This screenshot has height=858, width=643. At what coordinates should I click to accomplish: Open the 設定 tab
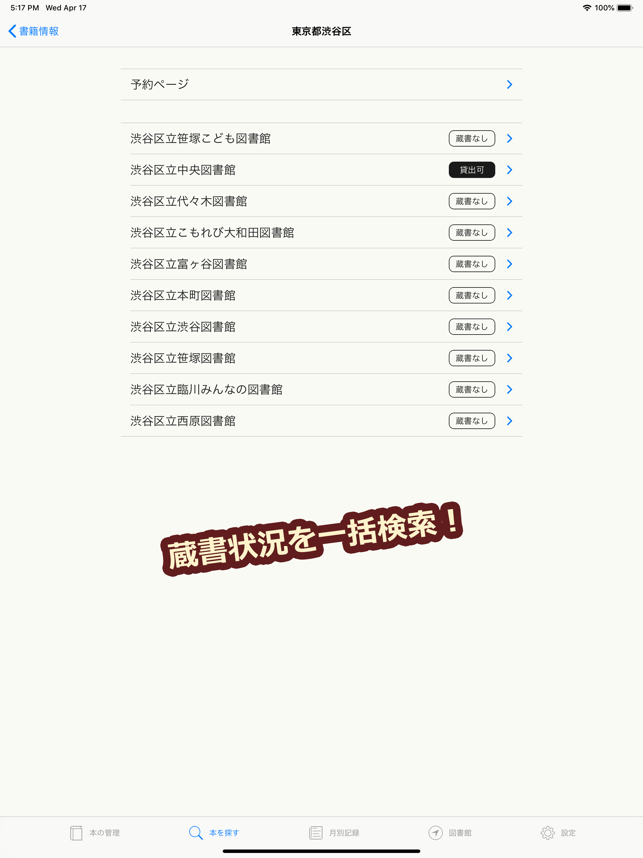pyautogui.click(x=558, y=833)
